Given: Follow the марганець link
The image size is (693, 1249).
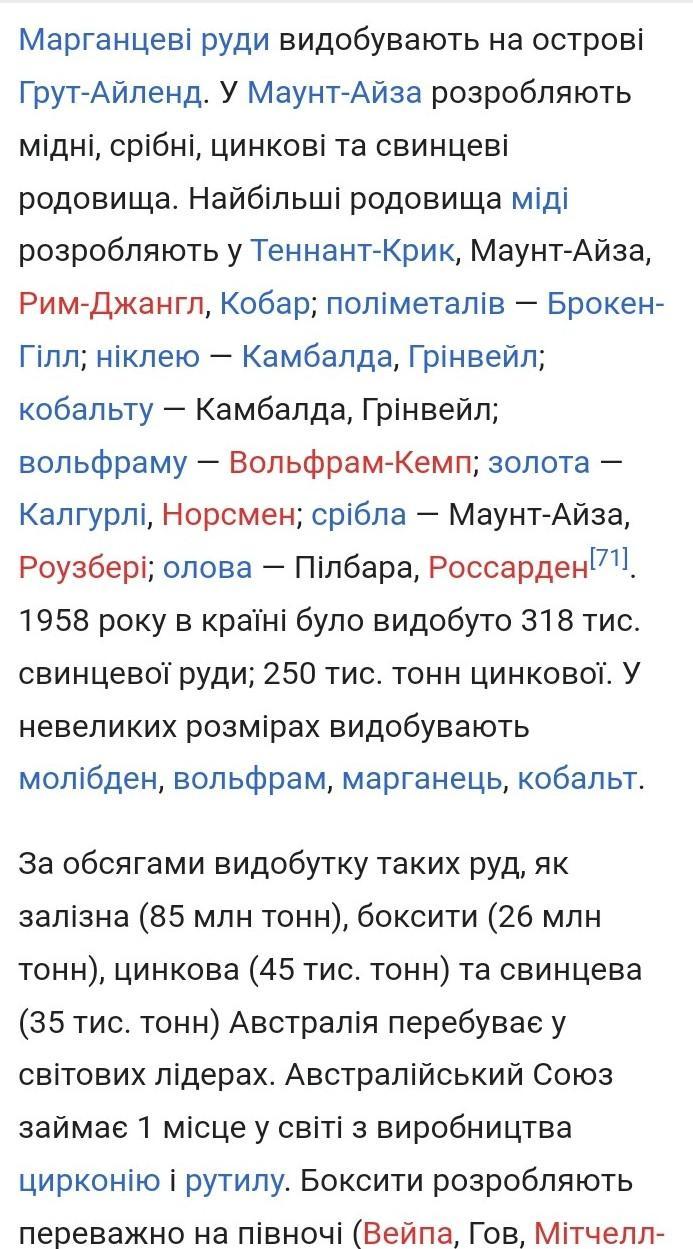Looking at the screenshot, I should (422, 778).
